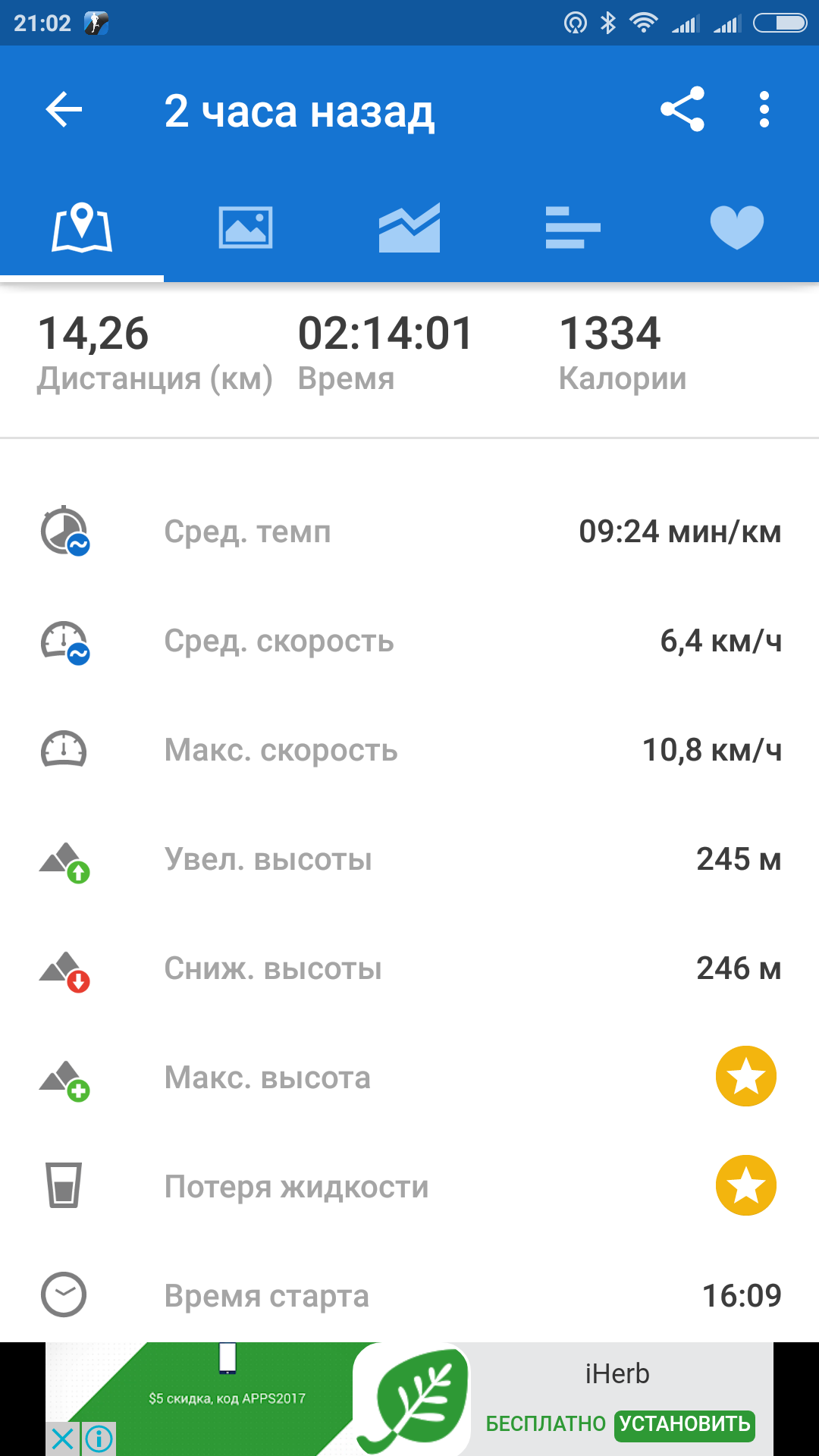Install the iHerb app via УСТАНОВИТЬ

point(684,1424)
